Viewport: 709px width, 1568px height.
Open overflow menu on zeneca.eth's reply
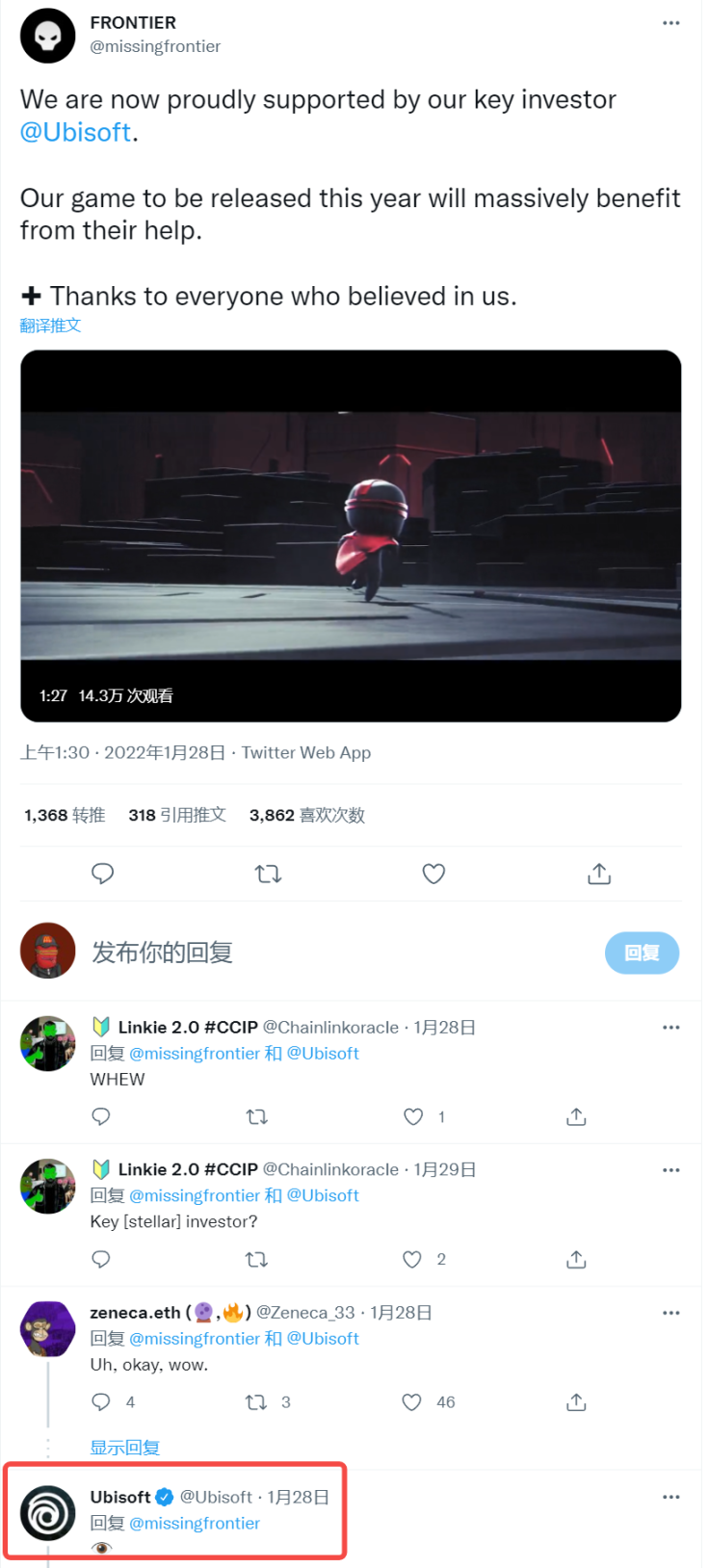click(670, 1313)
